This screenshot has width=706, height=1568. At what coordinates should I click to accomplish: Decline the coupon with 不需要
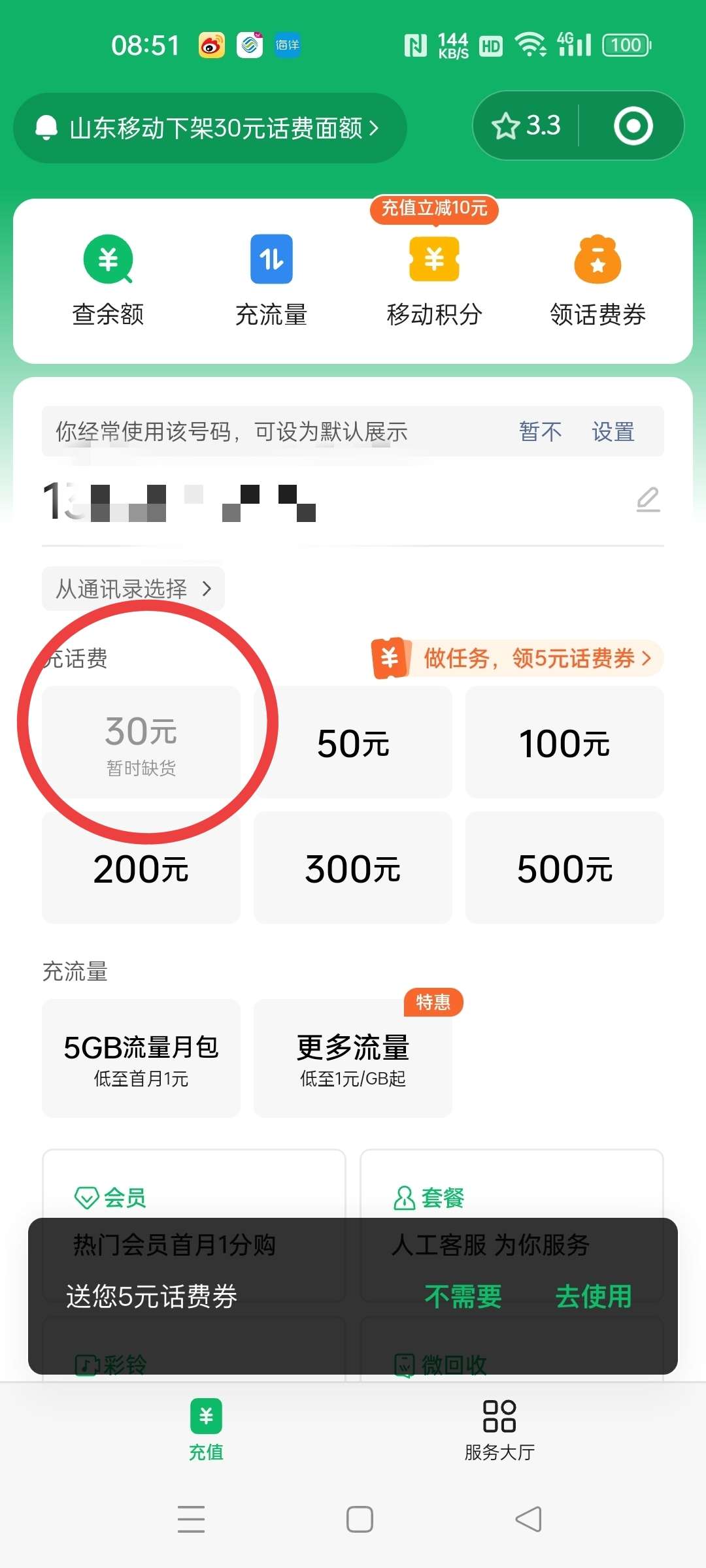tap(463, 1296)
